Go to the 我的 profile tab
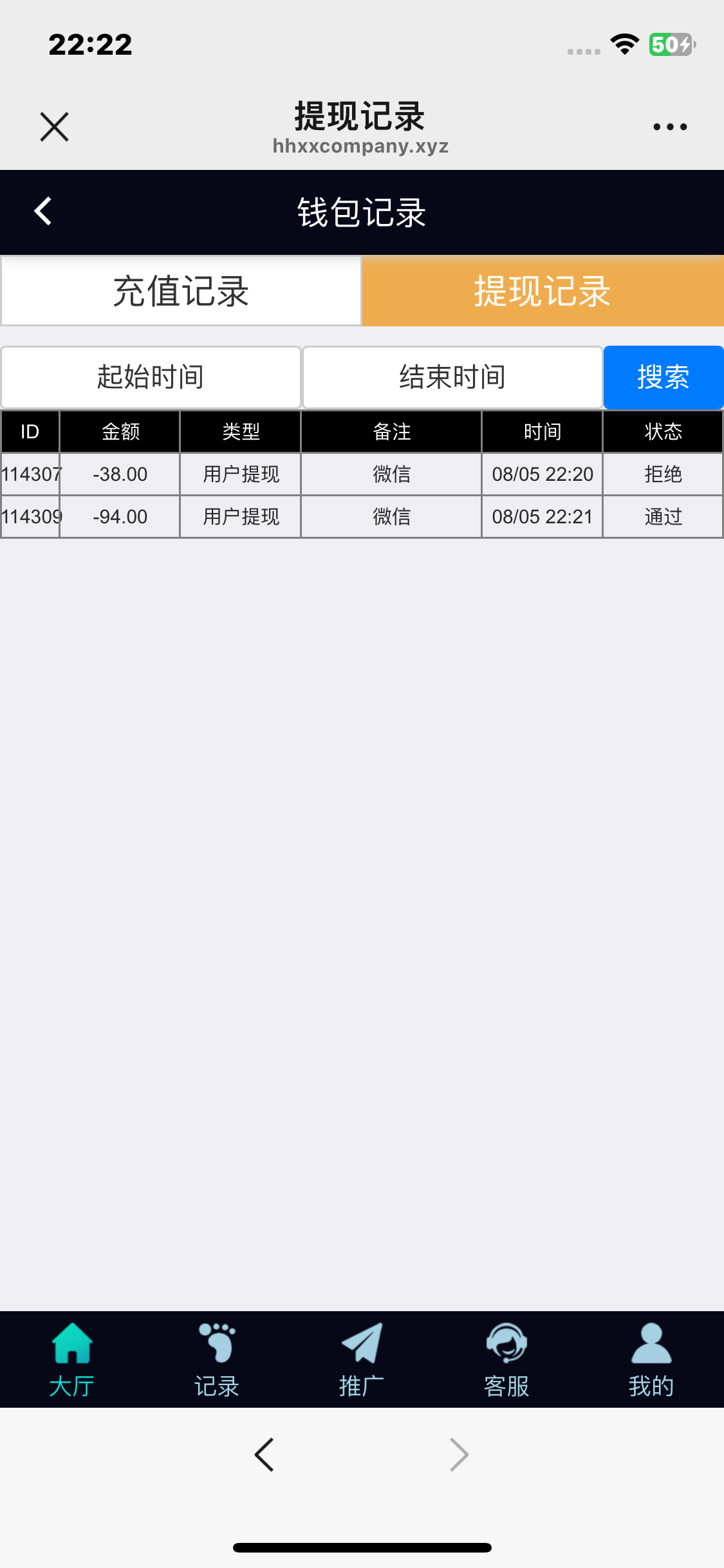 point(651,1358)
